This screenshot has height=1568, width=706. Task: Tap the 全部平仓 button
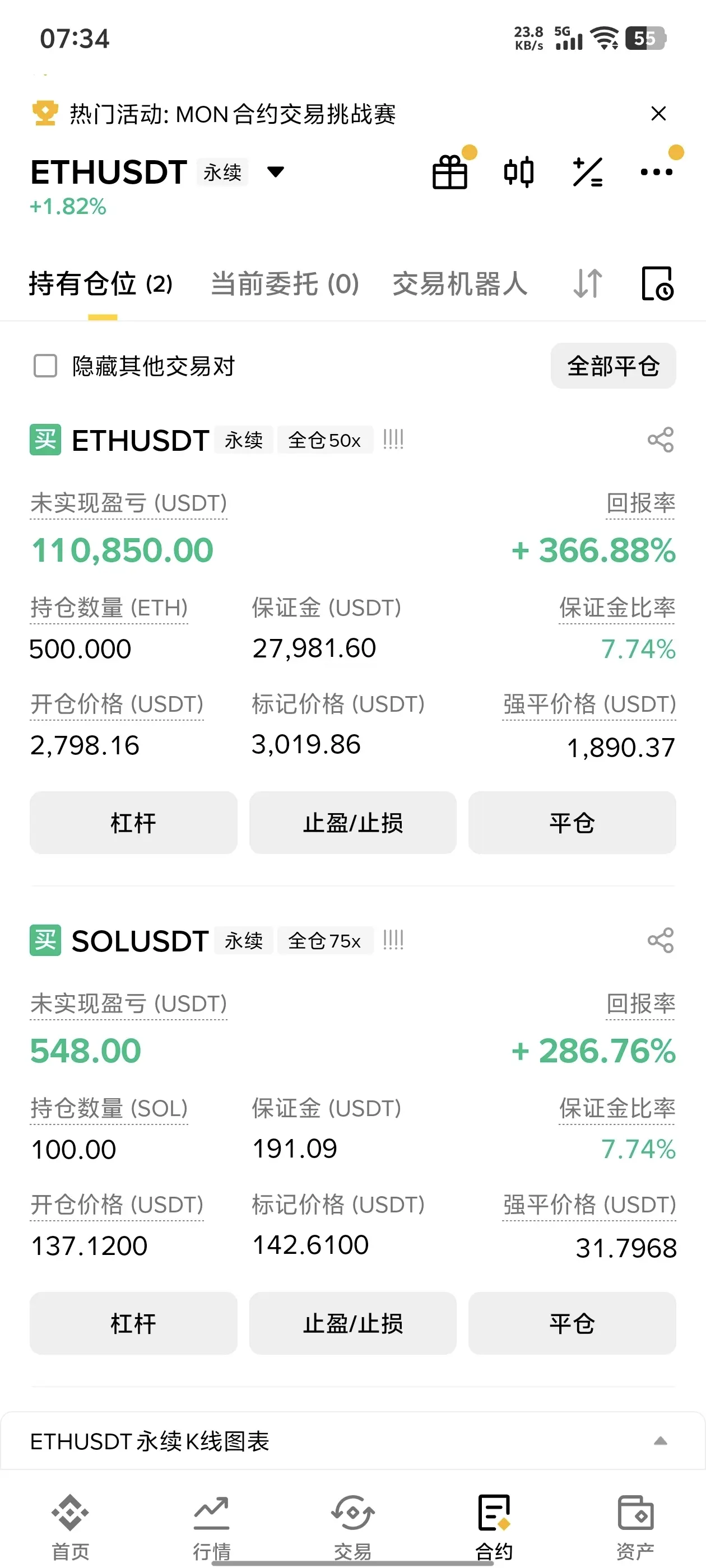613,366
